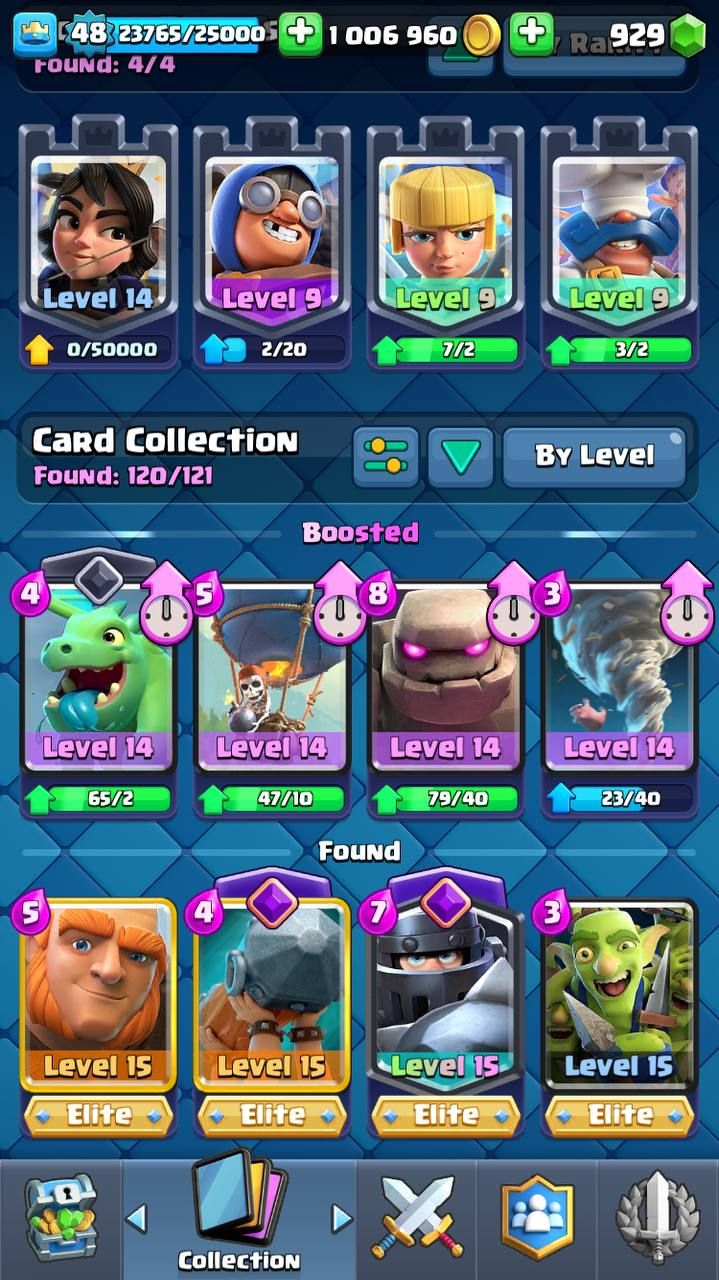Switch to the Battle swords tab
The height and width of the screenshot is (1280, 719).
[417, 1219]
